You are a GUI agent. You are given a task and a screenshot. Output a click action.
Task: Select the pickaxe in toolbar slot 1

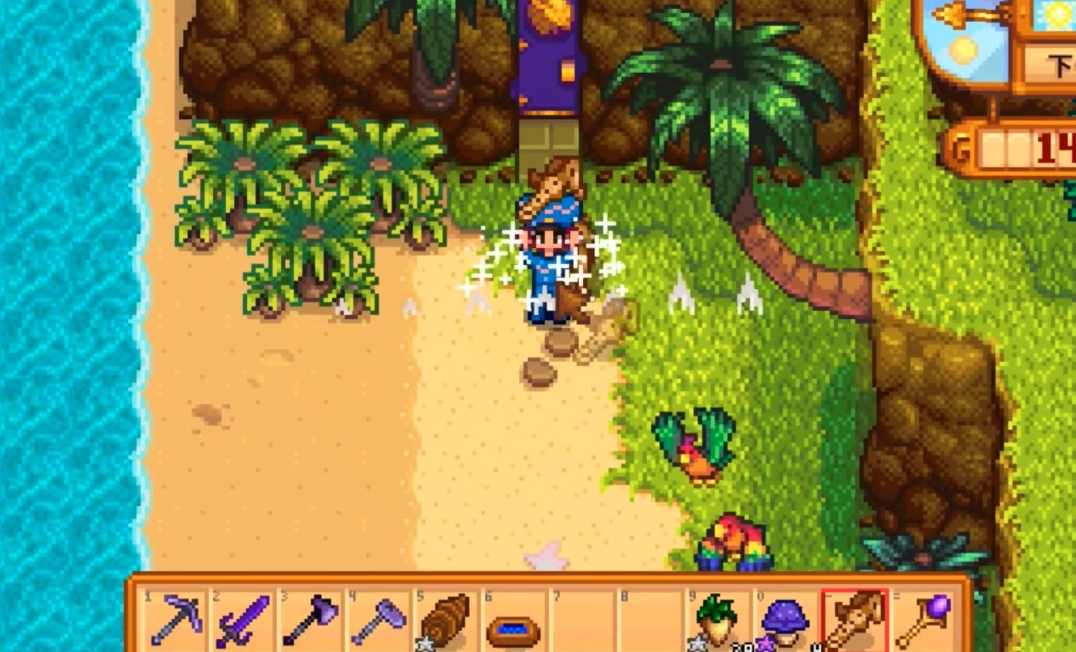pyautogui.click(x=175, y=620)
